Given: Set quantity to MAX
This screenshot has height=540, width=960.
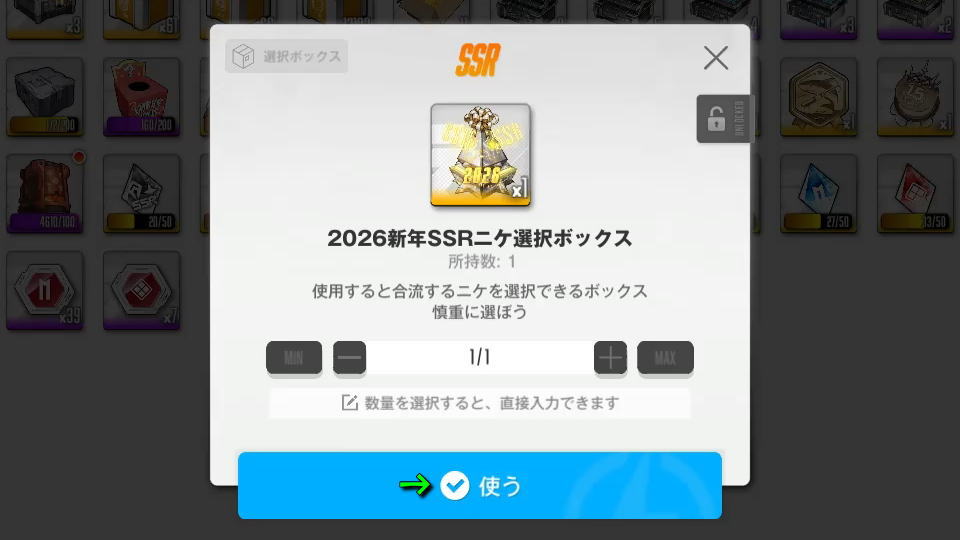Looking at the screenshot, I should (665, 358).
